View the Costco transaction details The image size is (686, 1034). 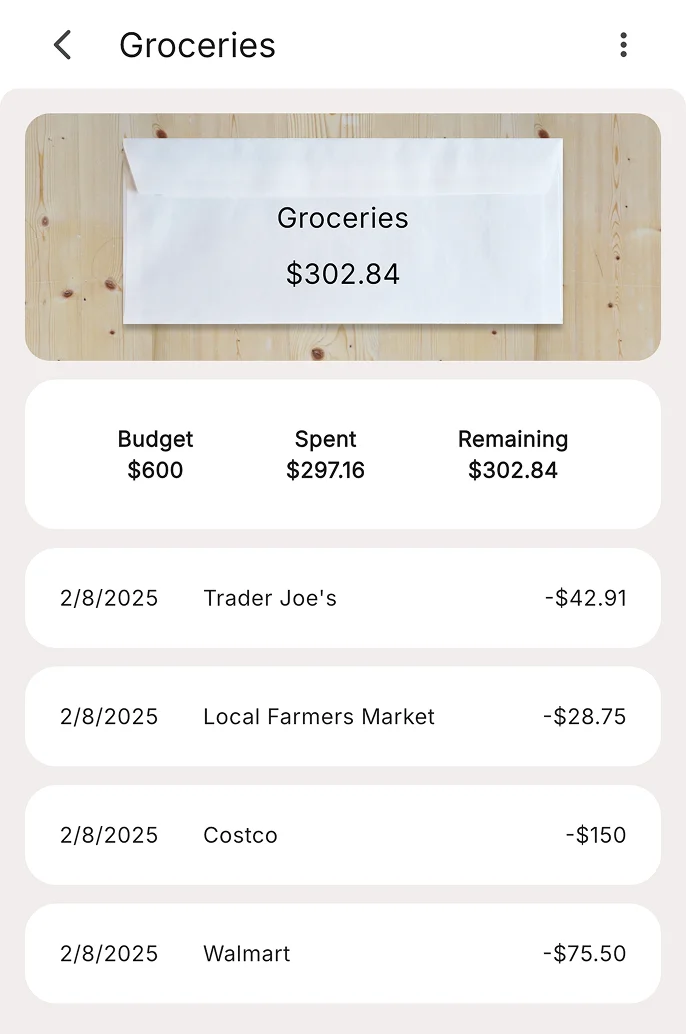coord(342,835)
